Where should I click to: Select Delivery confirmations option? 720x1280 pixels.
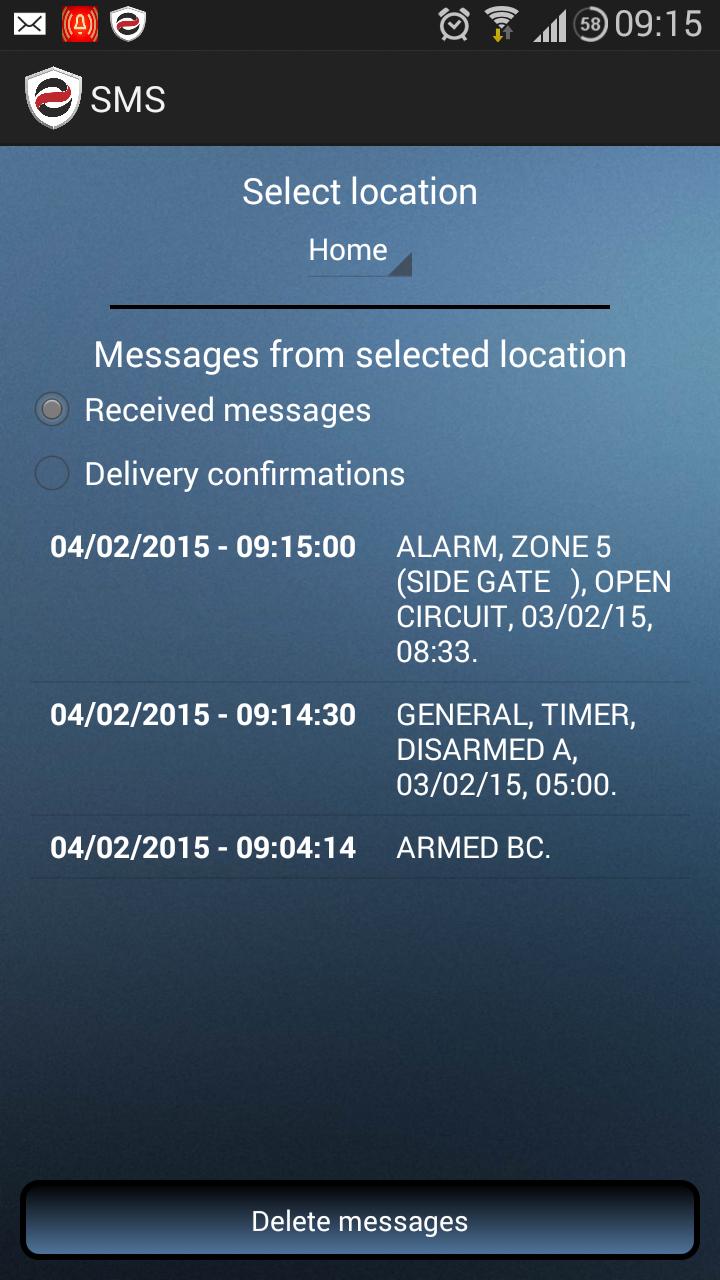click(x=53, y=474)
